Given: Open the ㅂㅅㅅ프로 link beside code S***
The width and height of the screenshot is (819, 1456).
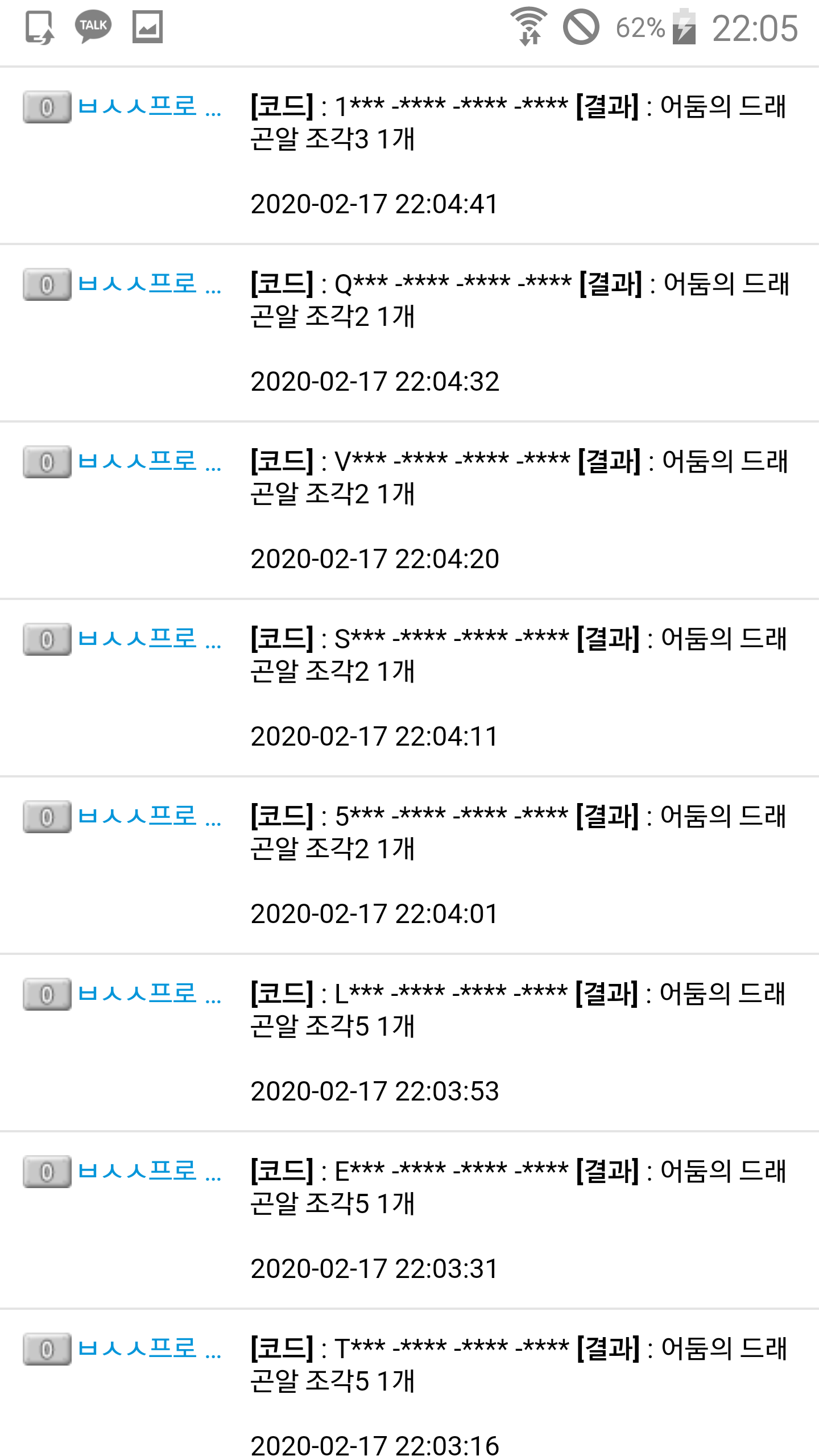Looking at the screenshot, I should click(150, 639).
